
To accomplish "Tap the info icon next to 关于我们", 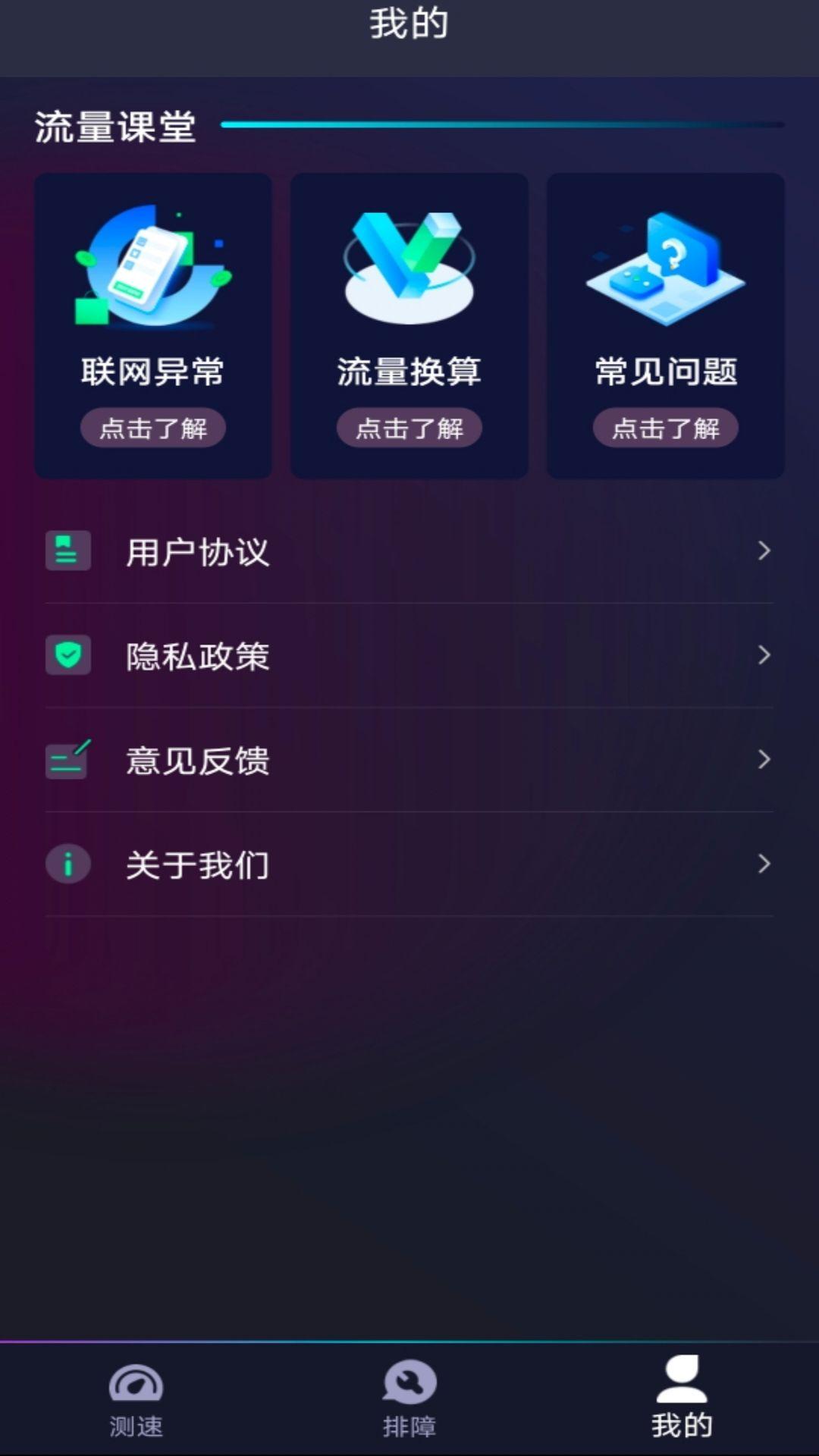I will point(67,862).
